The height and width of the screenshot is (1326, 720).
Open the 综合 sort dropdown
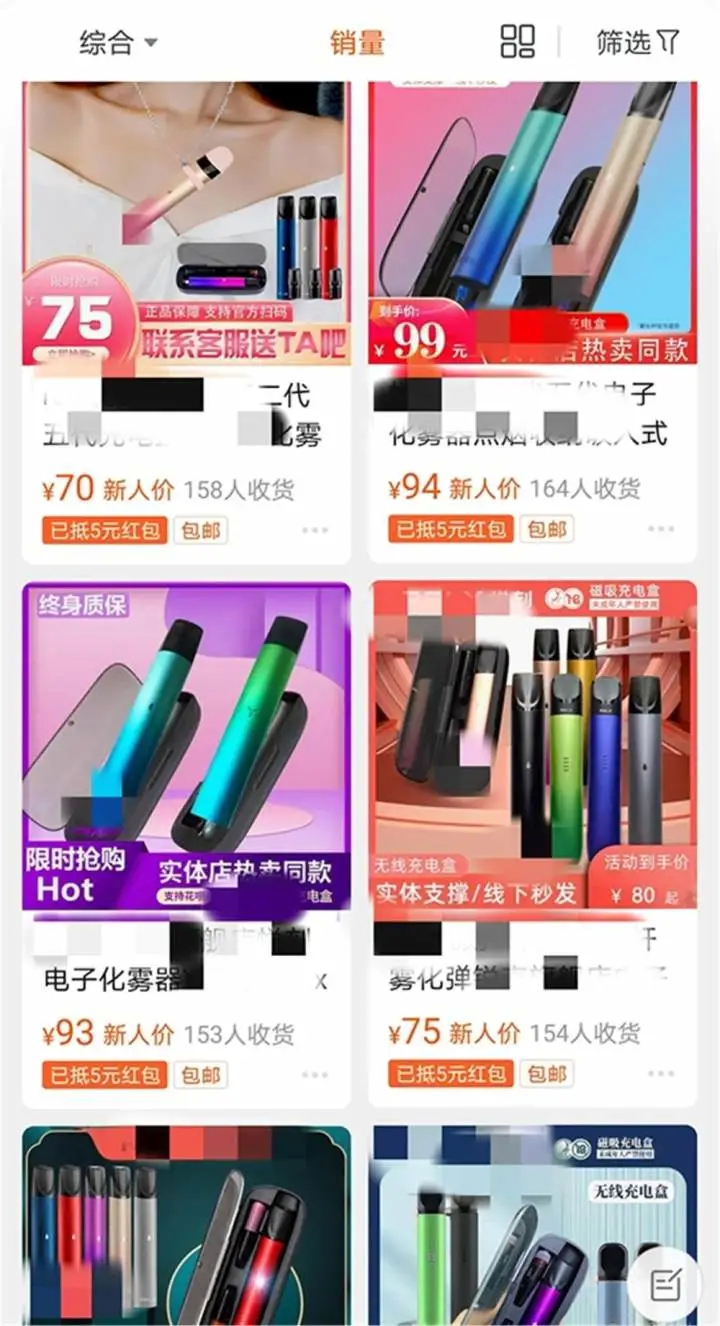click(x=119, y=43)
